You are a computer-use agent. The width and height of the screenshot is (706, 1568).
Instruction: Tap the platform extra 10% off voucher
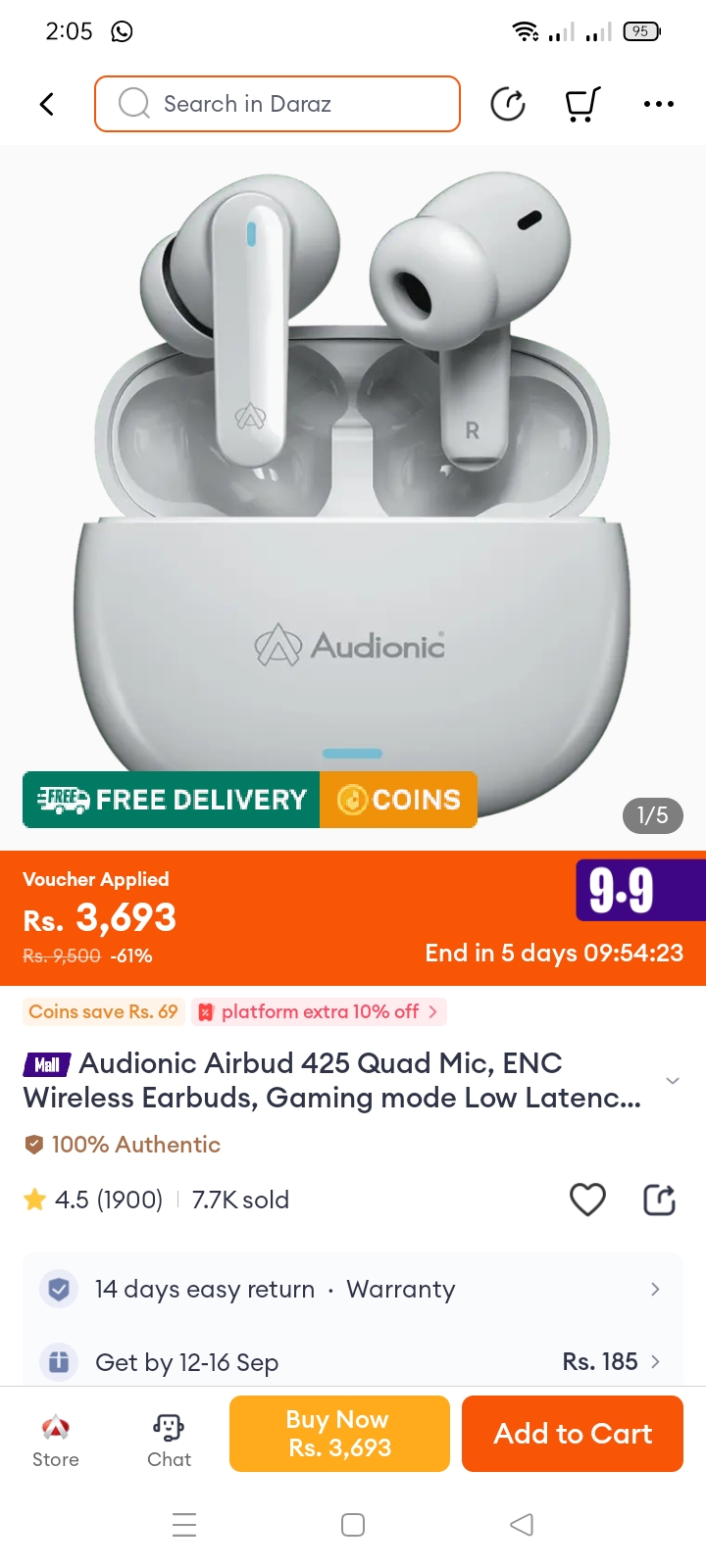[x=320, y=1011]
